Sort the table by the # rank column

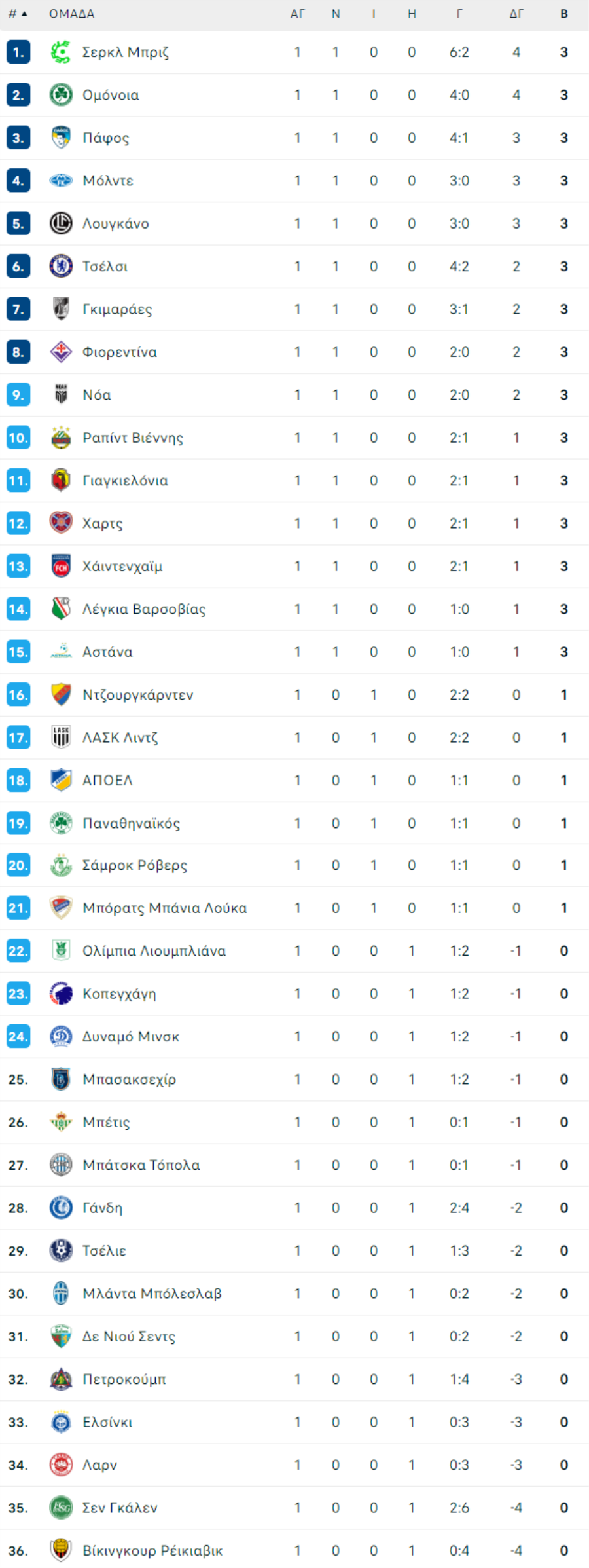(18, 14)
